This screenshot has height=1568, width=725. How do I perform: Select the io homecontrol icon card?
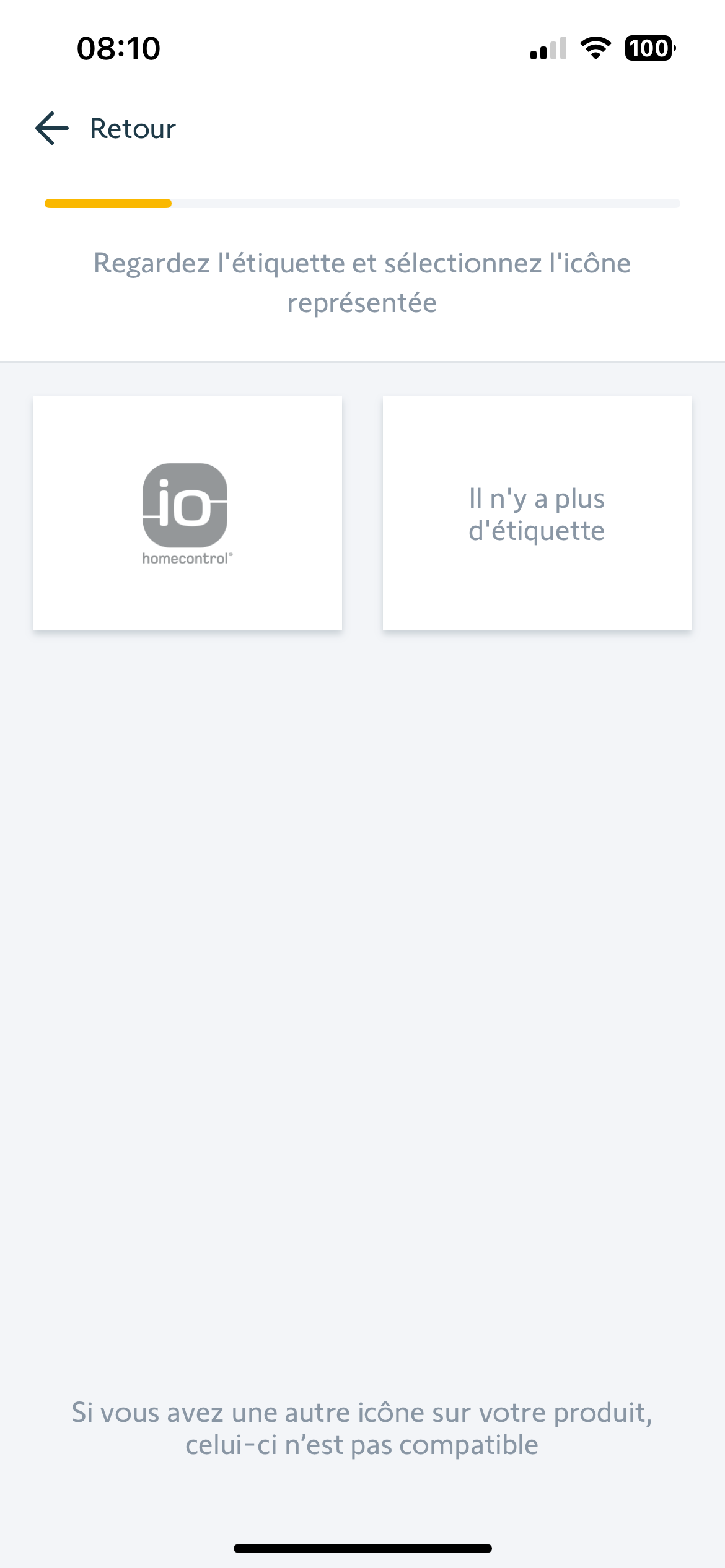(x=188, y=513)
